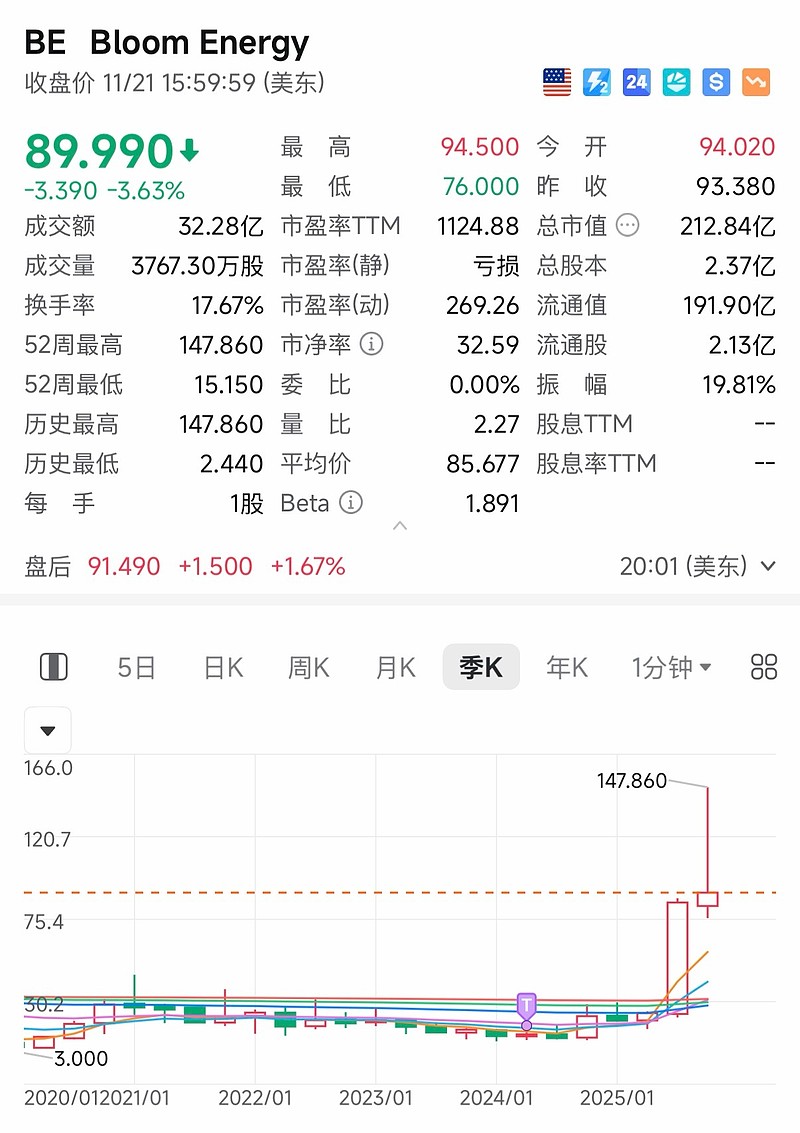Expand the chart indicator dropdown arrow
The image size is (800, 1133).
coord(48,731)
